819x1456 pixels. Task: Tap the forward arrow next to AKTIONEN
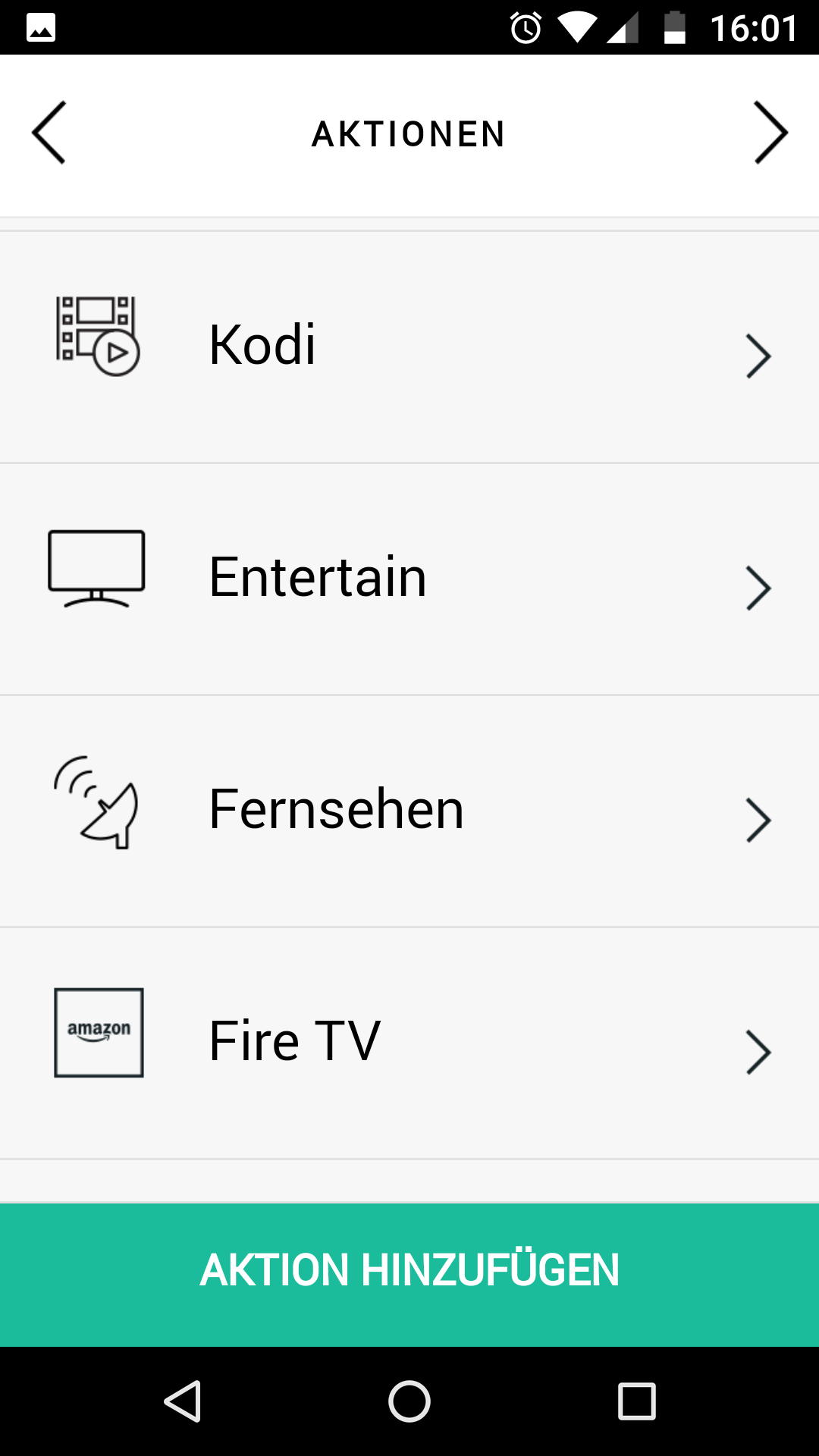pos(770,133)
